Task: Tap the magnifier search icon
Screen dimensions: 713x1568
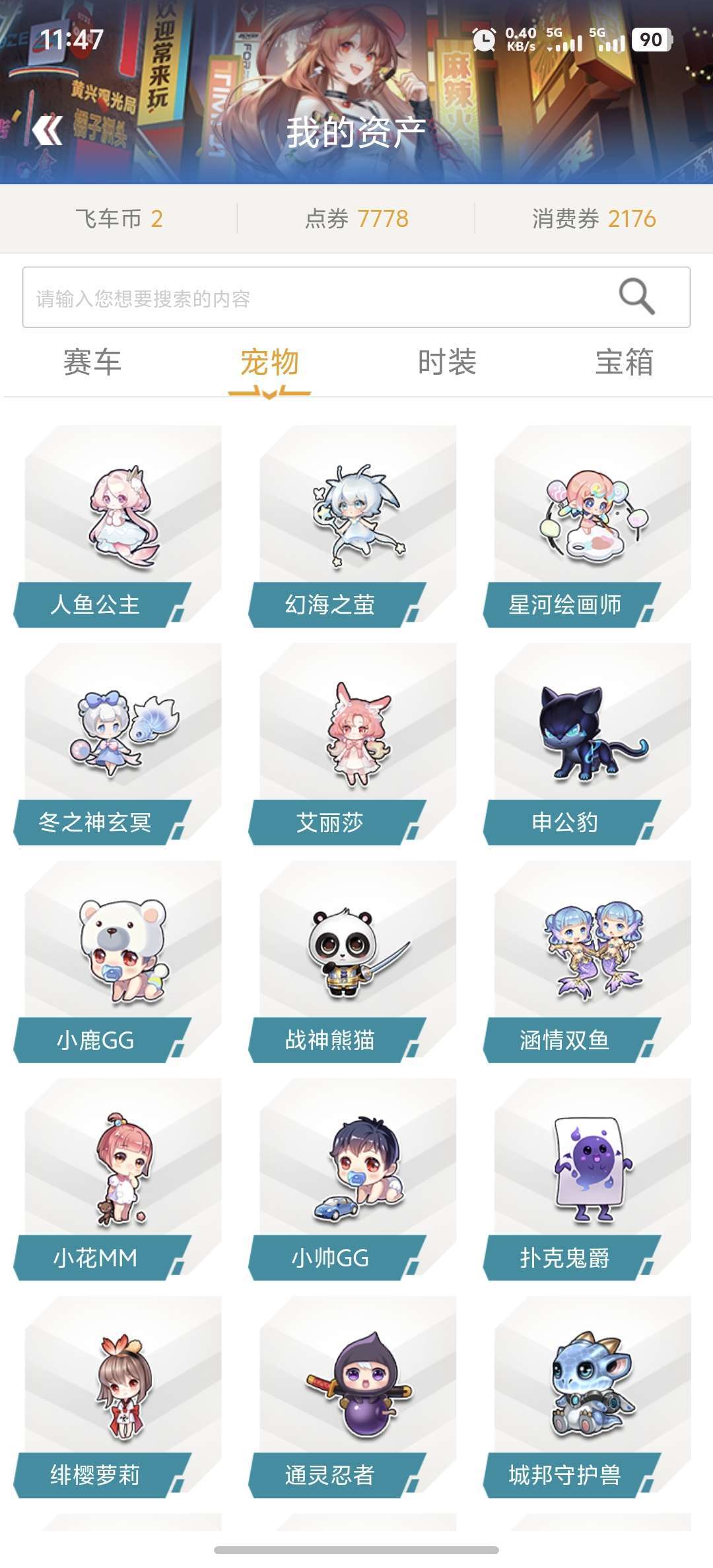Action: (x=636, y=296)
